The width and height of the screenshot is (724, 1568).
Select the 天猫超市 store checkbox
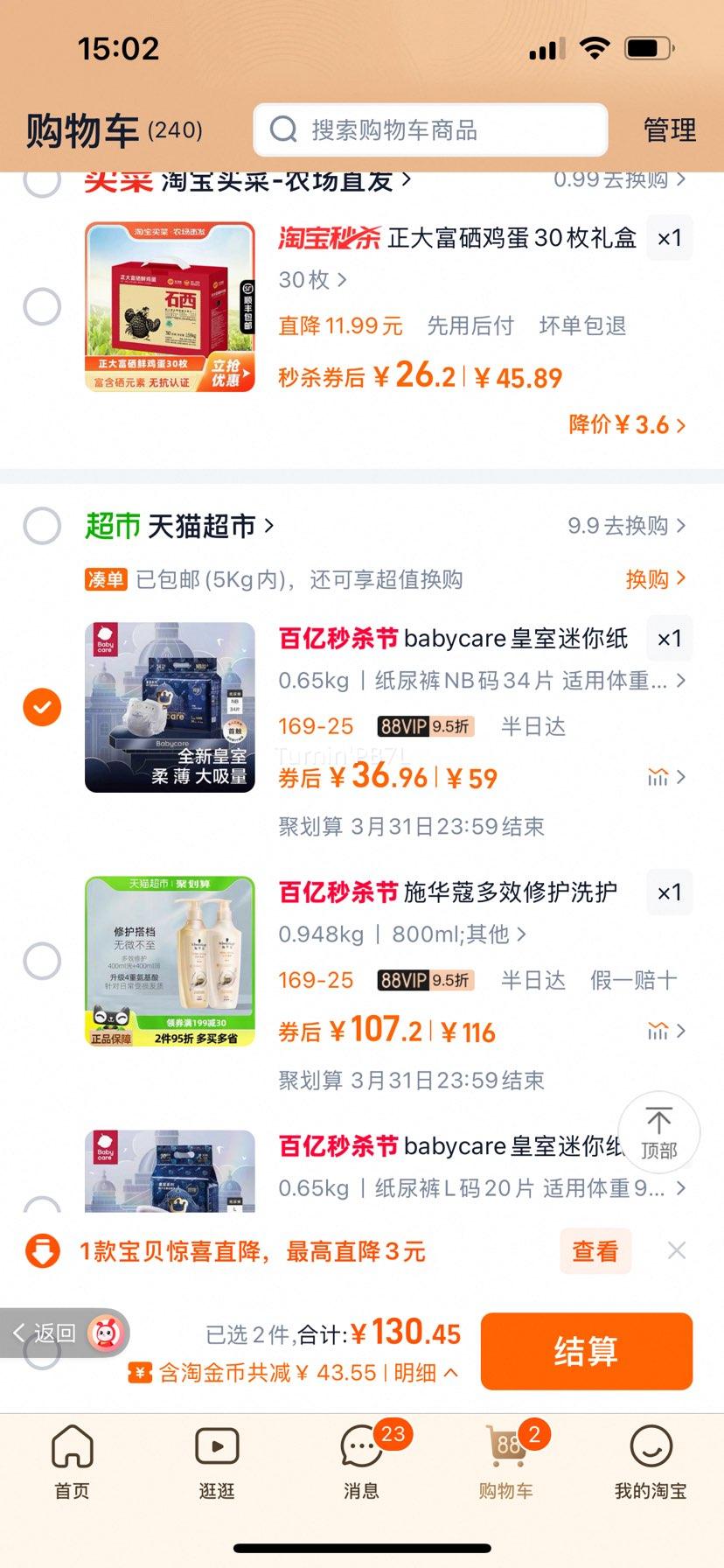tap(41, 526)
